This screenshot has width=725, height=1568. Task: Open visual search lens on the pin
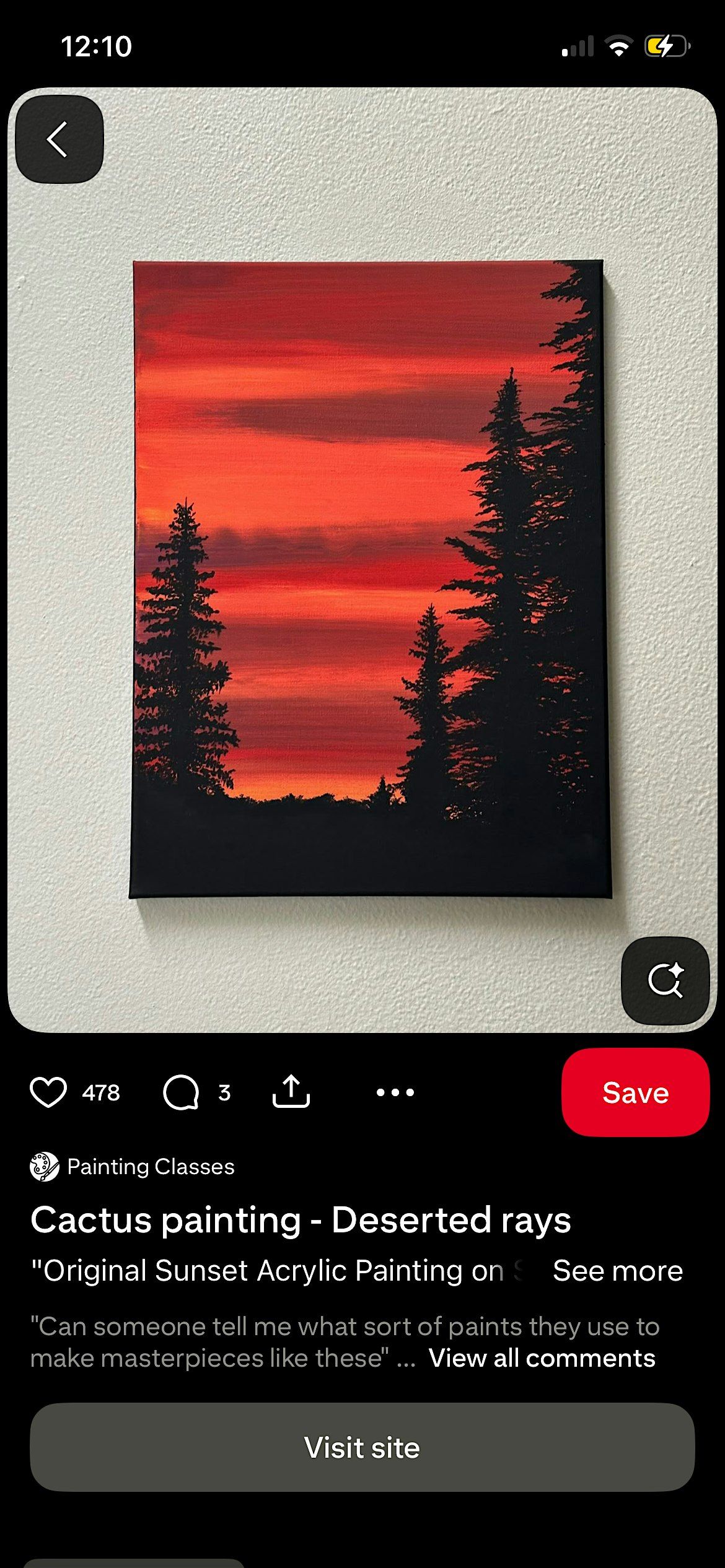point(665,980)
